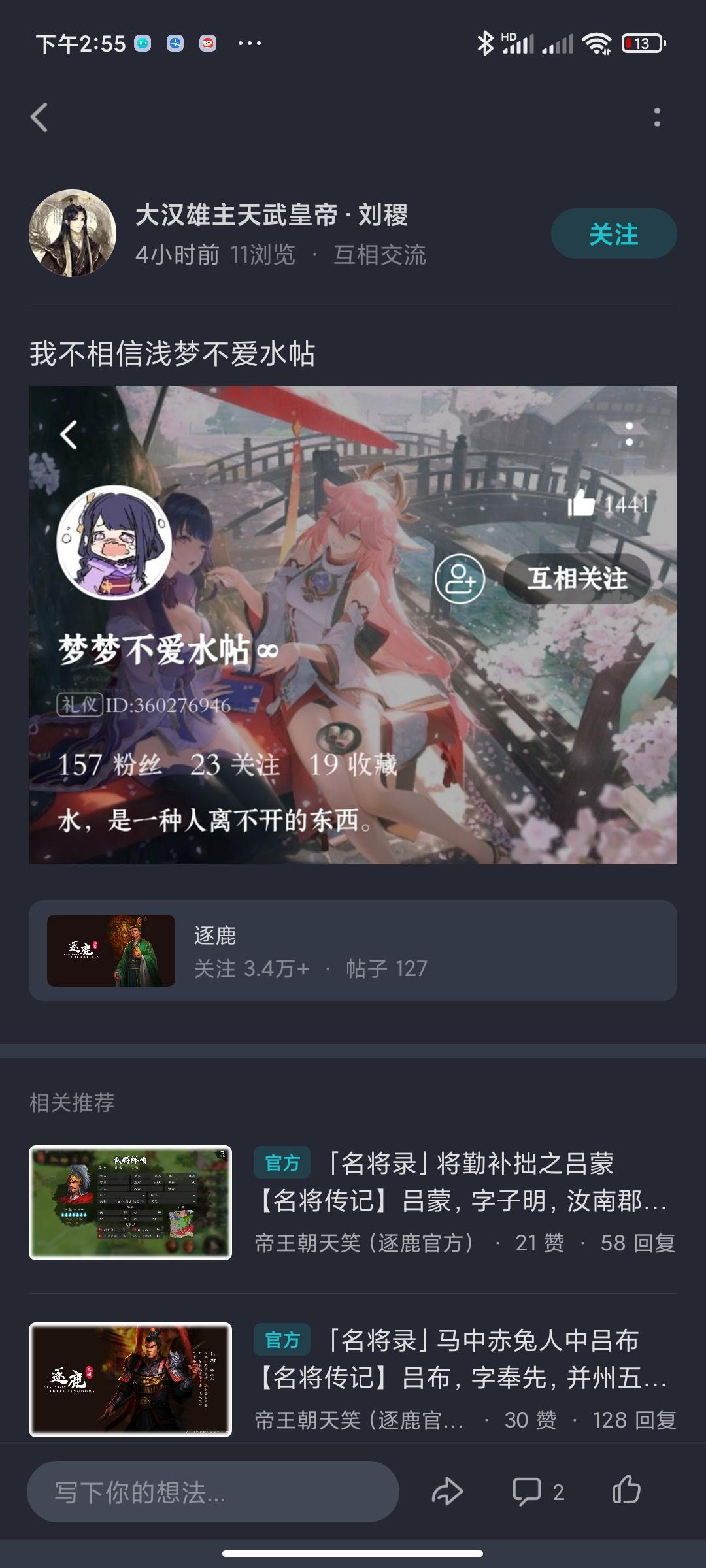Tap 关注 to follow 刘稷

[613, 233]
